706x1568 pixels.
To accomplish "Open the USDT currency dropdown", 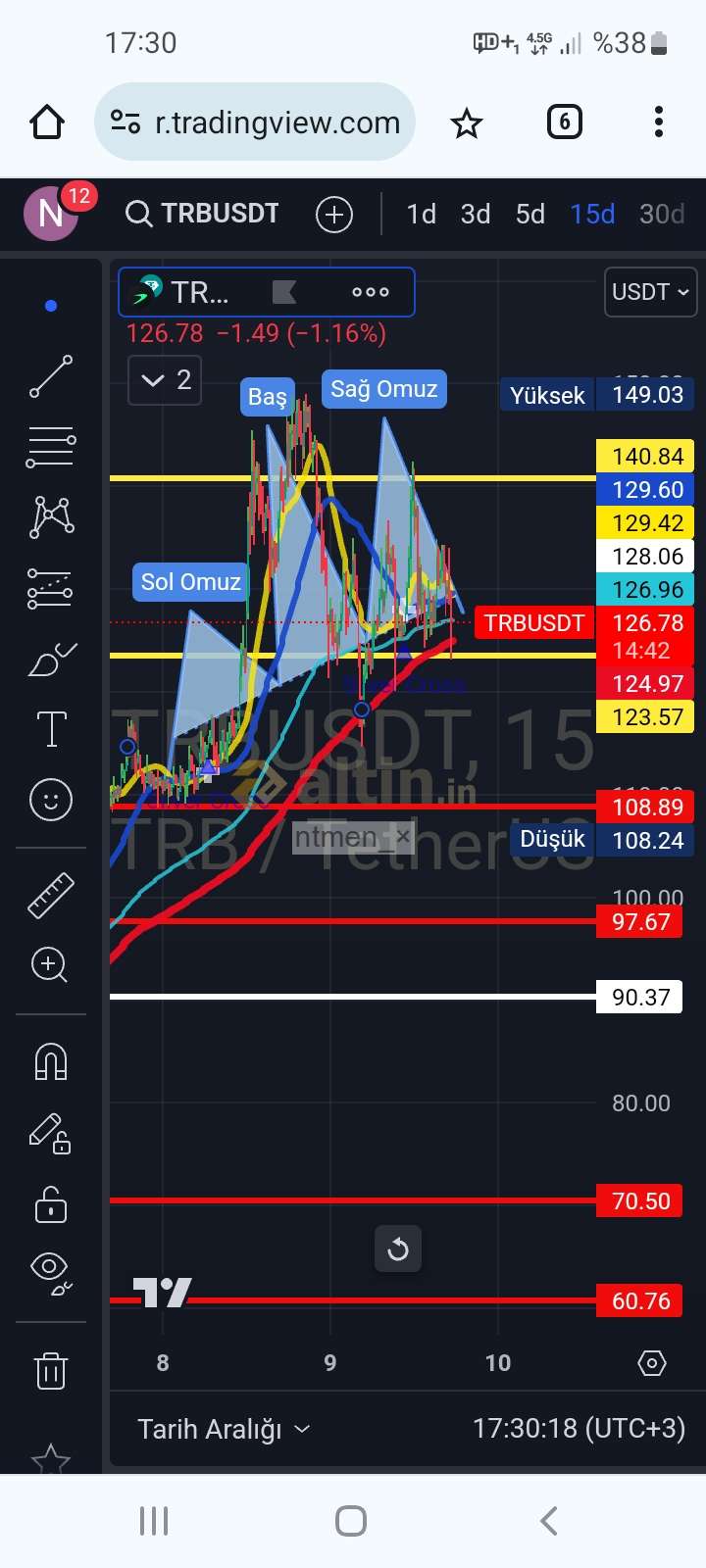I will [650, 292].
